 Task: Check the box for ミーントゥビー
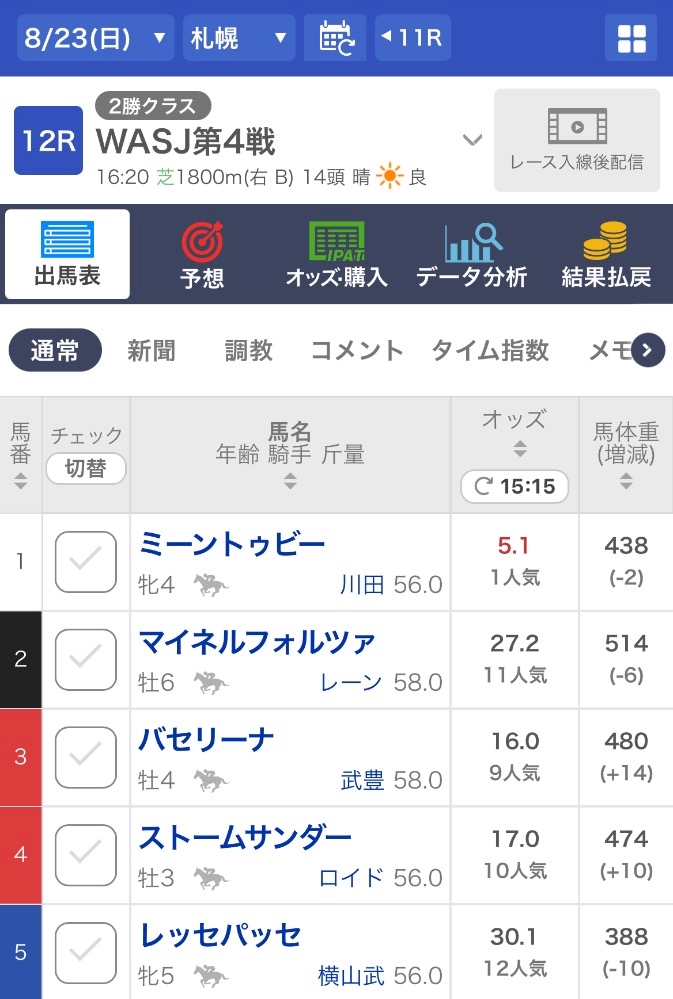coord(86,562)
